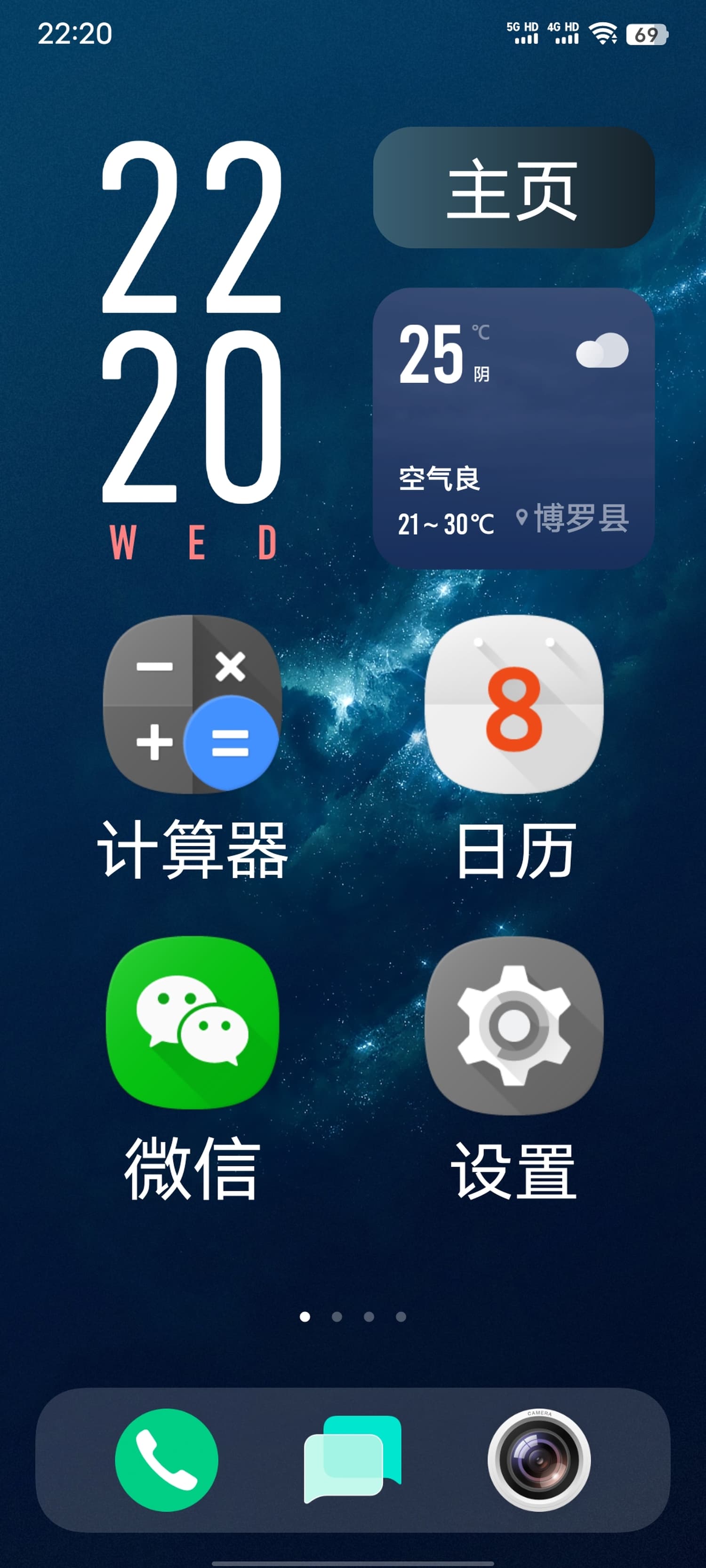706x1568 pixels.
Task: Open the messages app in dock
Action: click(352, 1460)
